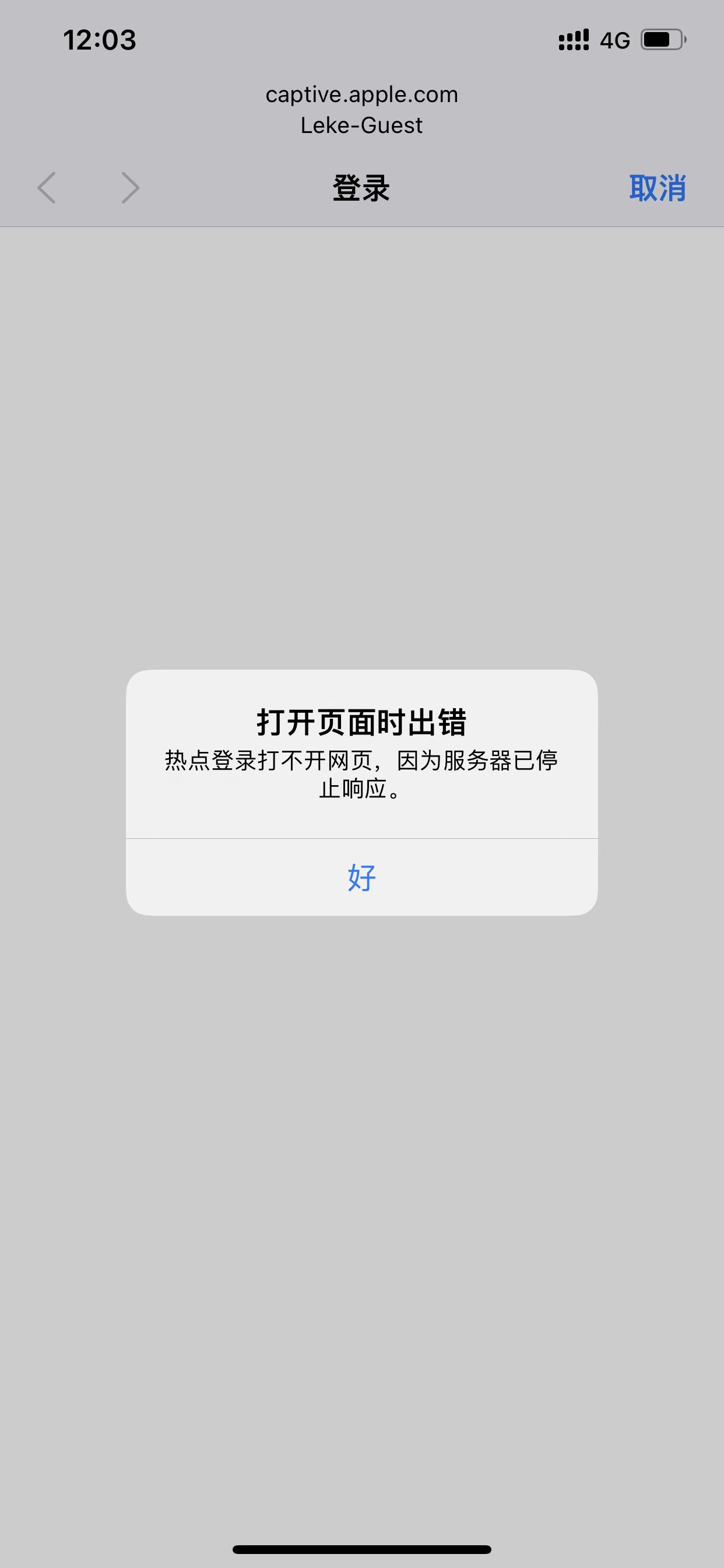Screen dimensions: 724x1568
Task: Dismiss the error dialog with 好
Action: (x=361, y=877)
